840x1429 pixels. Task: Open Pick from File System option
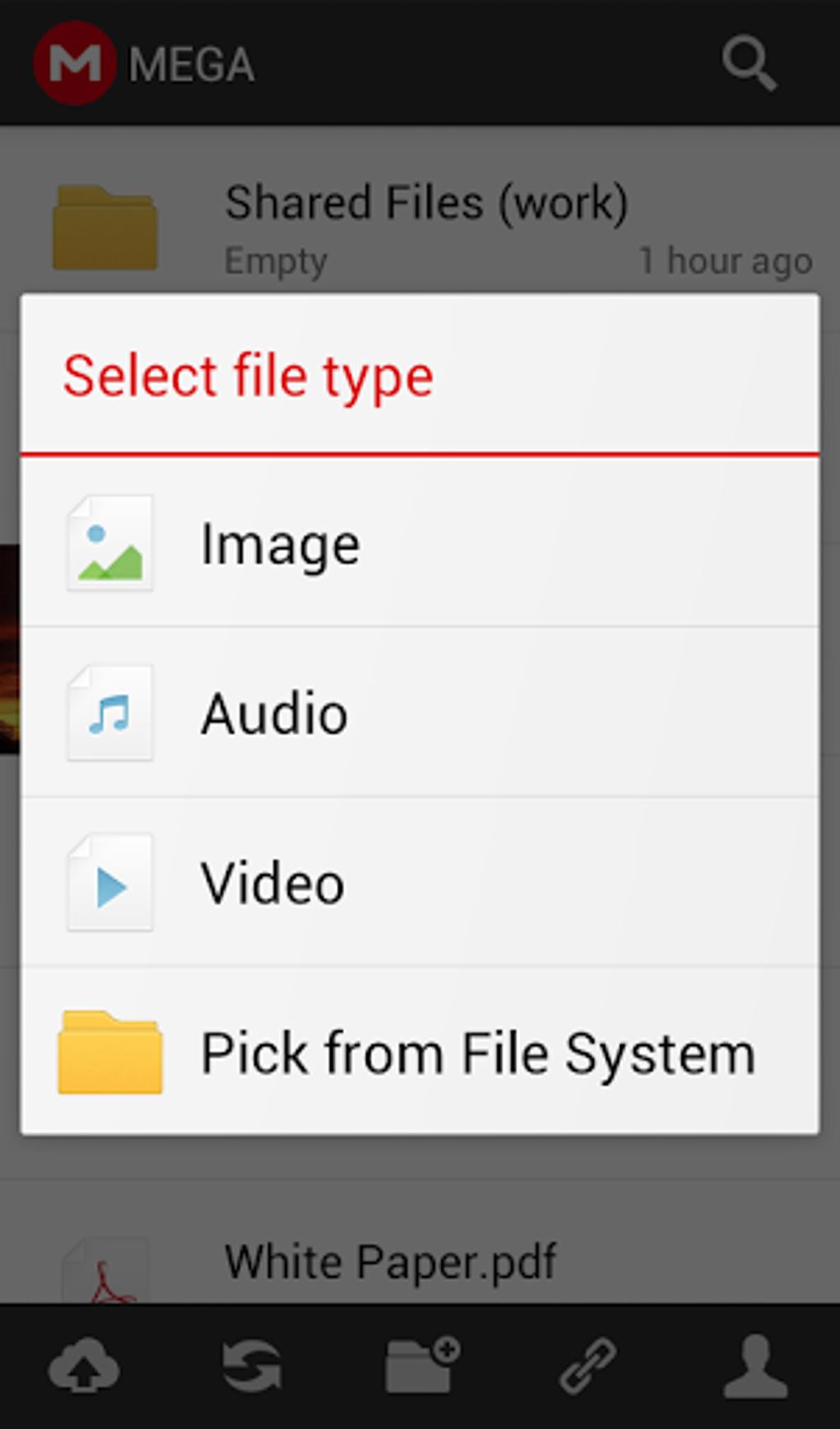420,1052
